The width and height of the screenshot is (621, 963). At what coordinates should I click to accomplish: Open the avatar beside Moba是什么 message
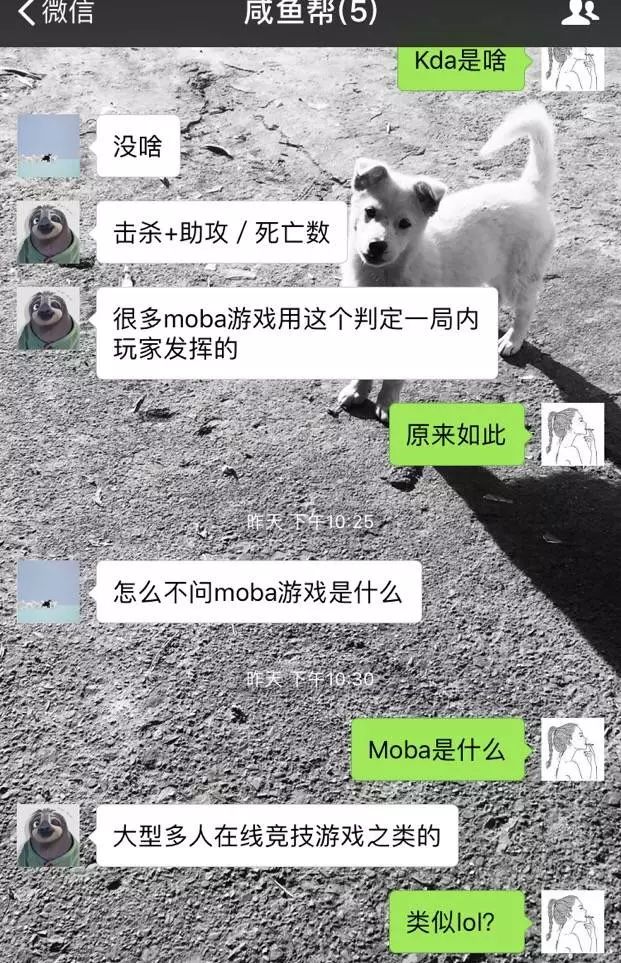[572, 749]
